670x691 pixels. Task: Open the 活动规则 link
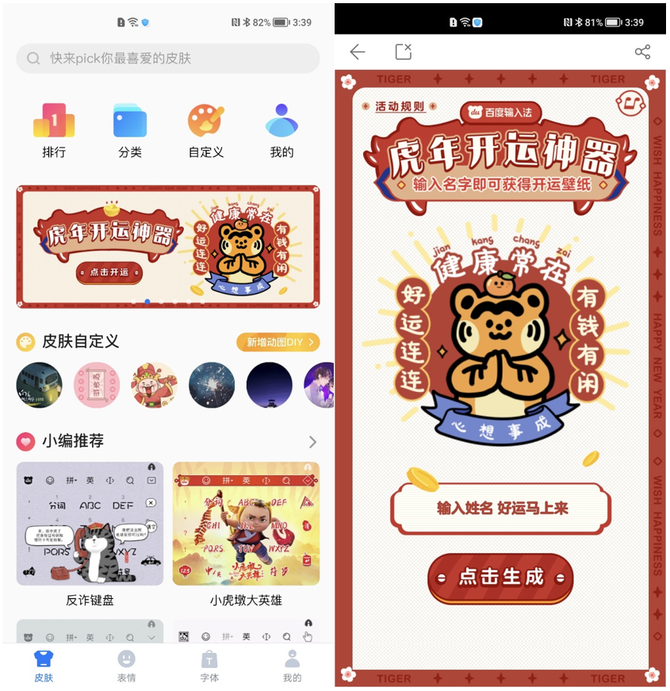[x=400, y=106]
